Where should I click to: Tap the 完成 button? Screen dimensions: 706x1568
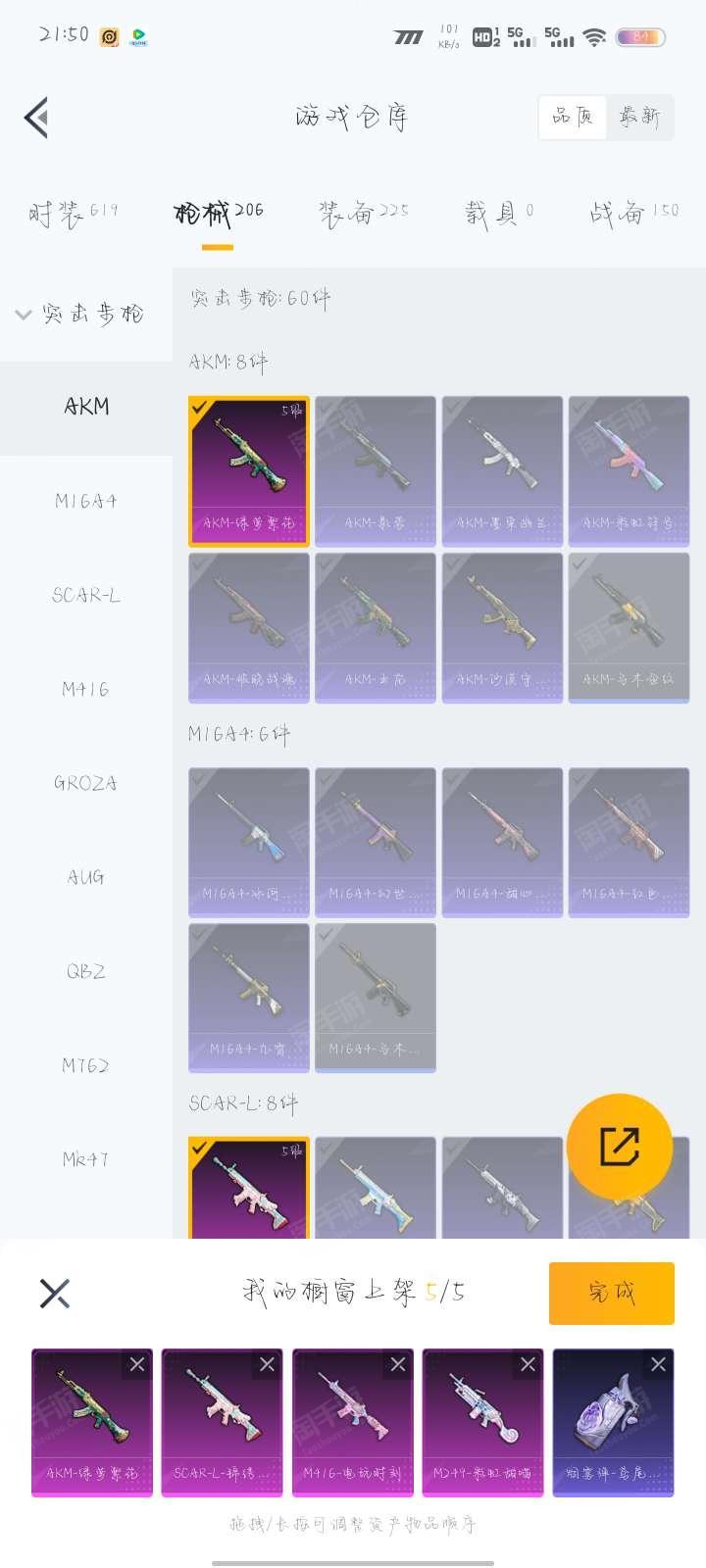pos(611,1293)
